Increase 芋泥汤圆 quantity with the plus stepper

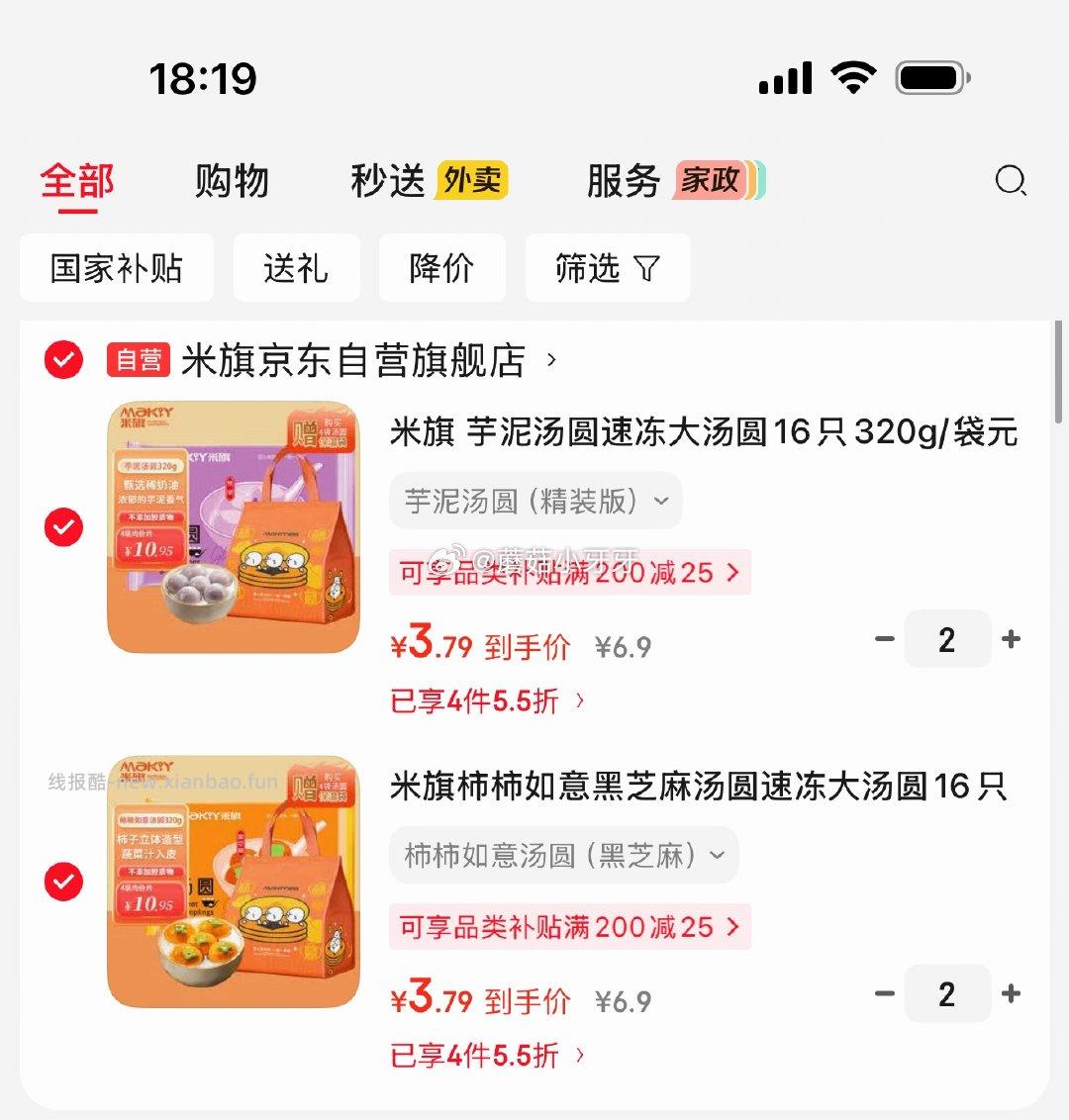tap(1012, 639)
